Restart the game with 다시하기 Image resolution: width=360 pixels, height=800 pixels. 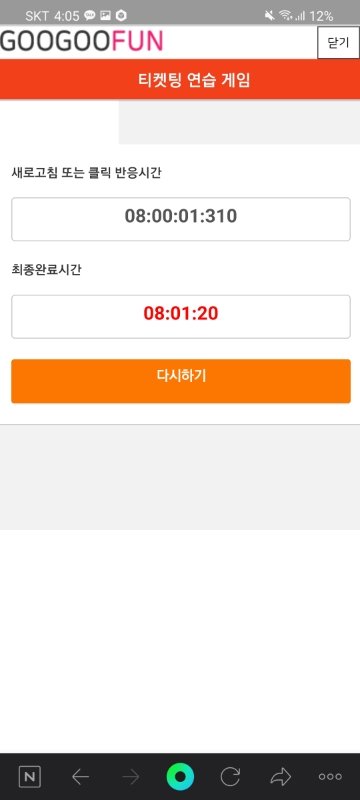click(x=181, y=381)
